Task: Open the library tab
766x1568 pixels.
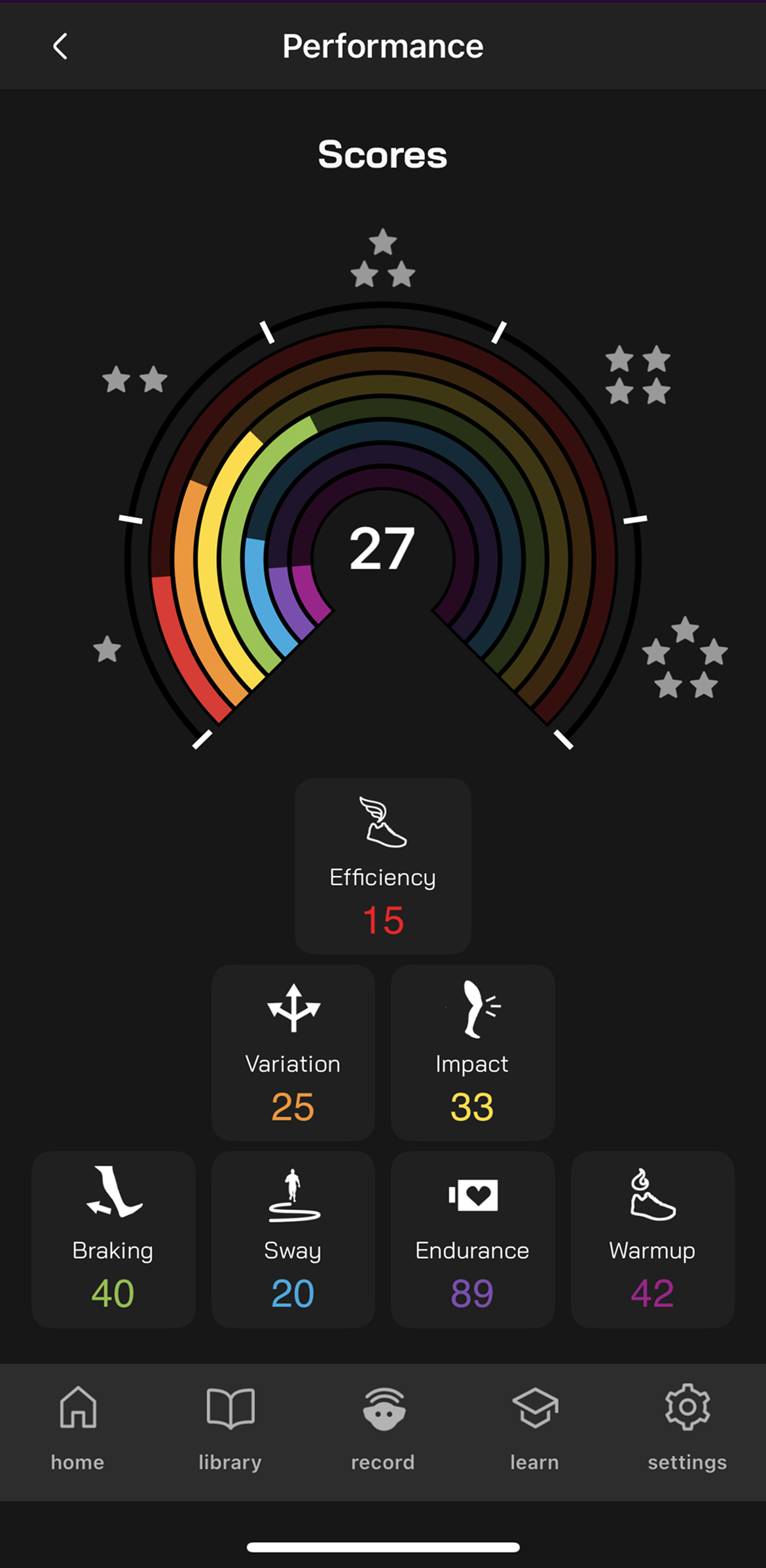Action: 230,1428
